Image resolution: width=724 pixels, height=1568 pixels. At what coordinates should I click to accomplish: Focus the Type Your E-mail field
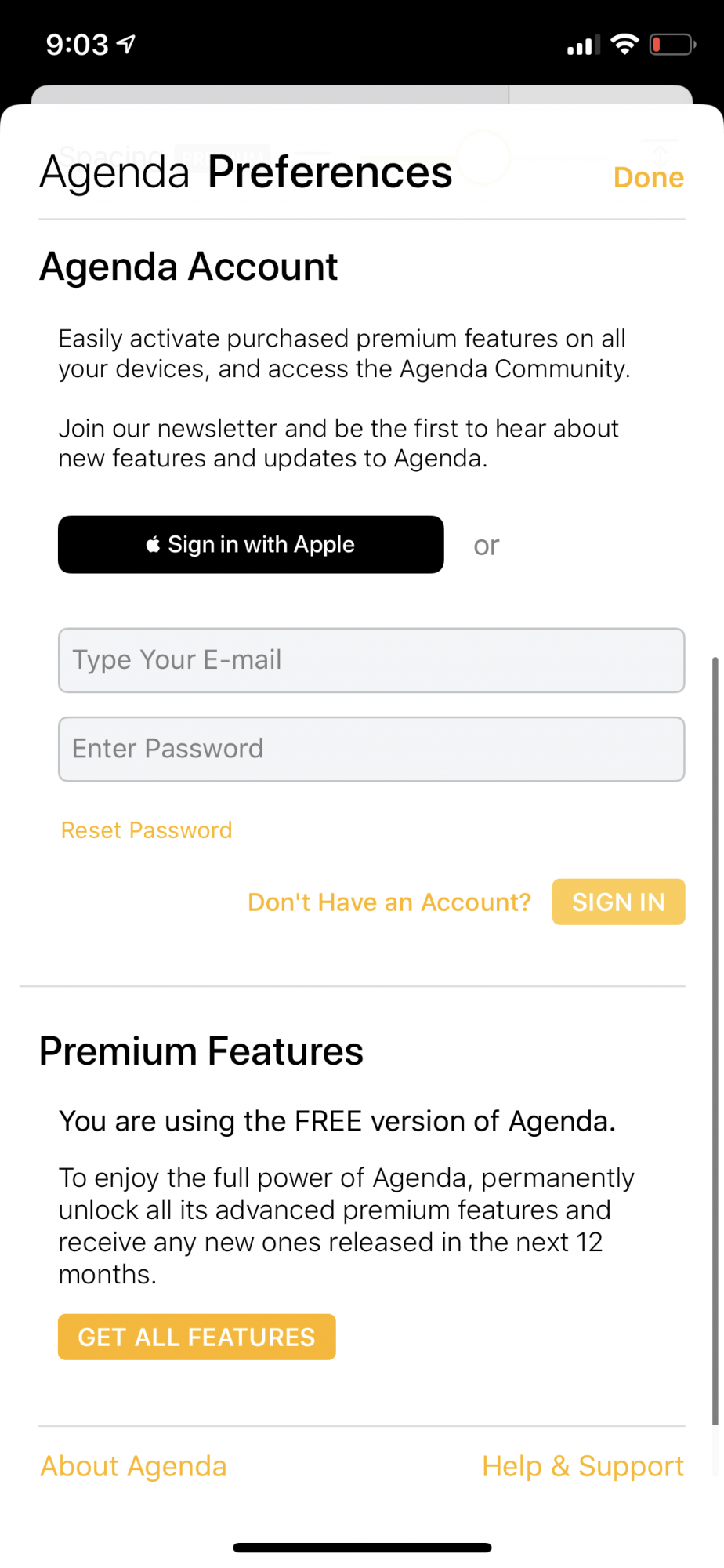tap(371, 660)
